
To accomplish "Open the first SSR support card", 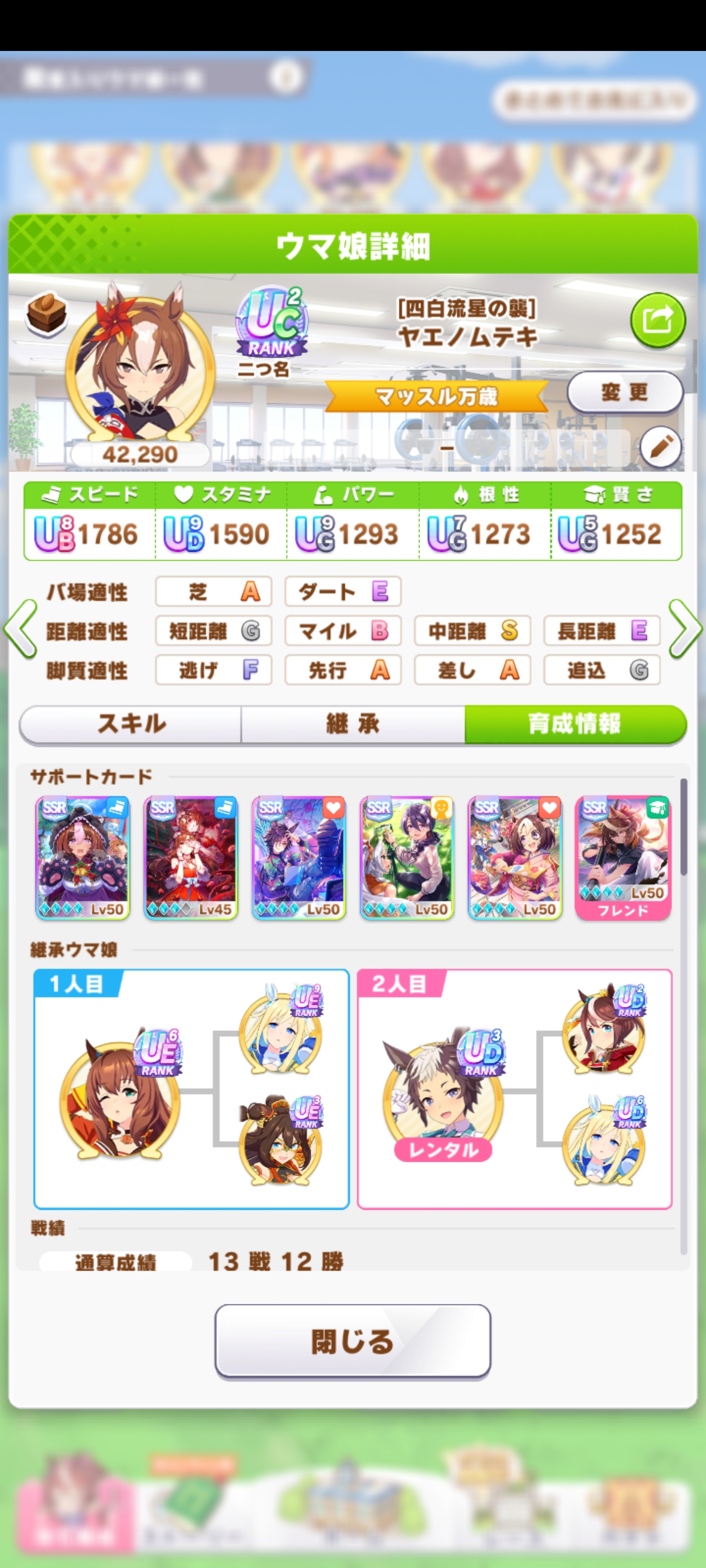I will [83, 857].
